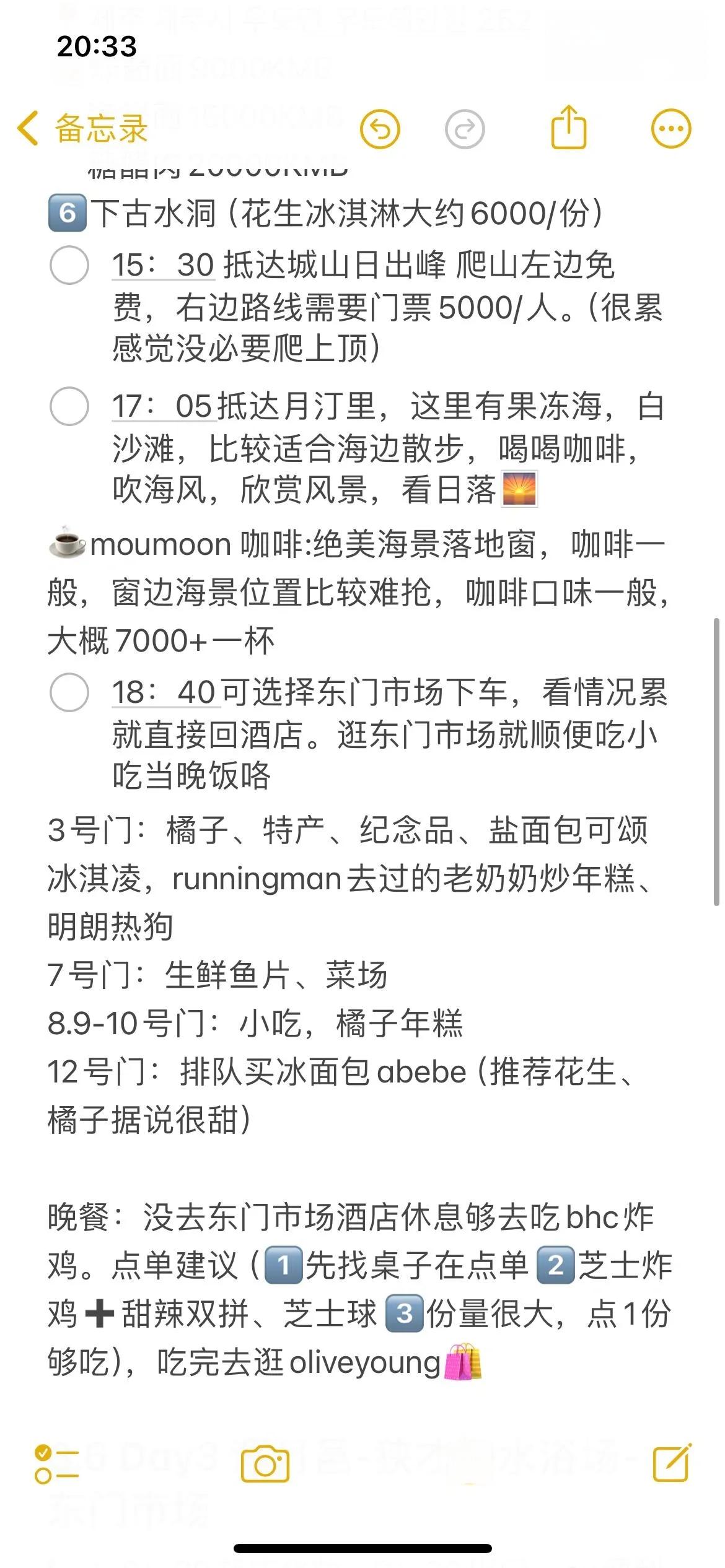Tap the 17:05 underlined time link

[x=162, y=407]
